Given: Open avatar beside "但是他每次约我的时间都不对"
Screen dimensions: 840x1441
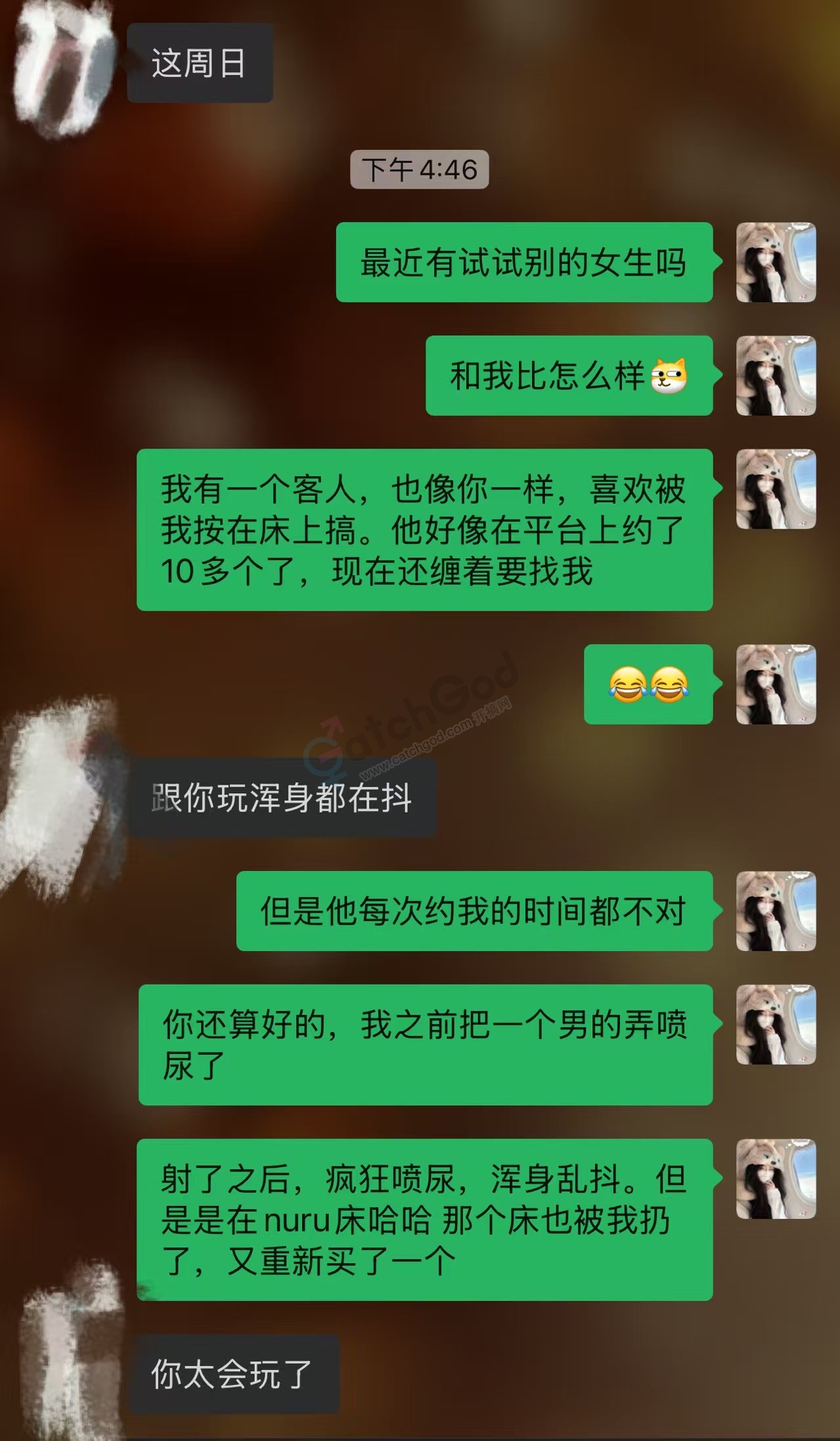Looking at the screenshot, I should click(776, 911).
